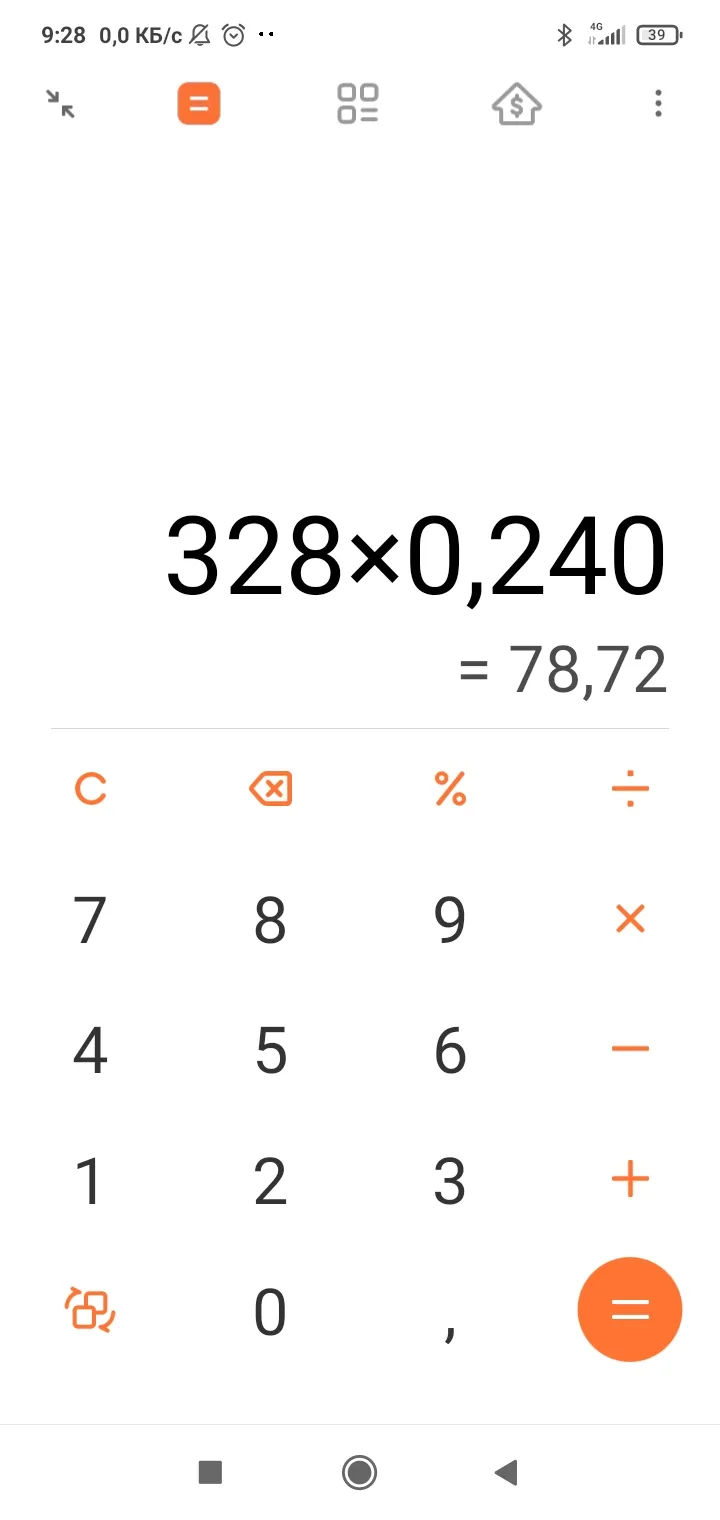Select the division operator
The image size is (720, 1520).
[x=630, y=790]
